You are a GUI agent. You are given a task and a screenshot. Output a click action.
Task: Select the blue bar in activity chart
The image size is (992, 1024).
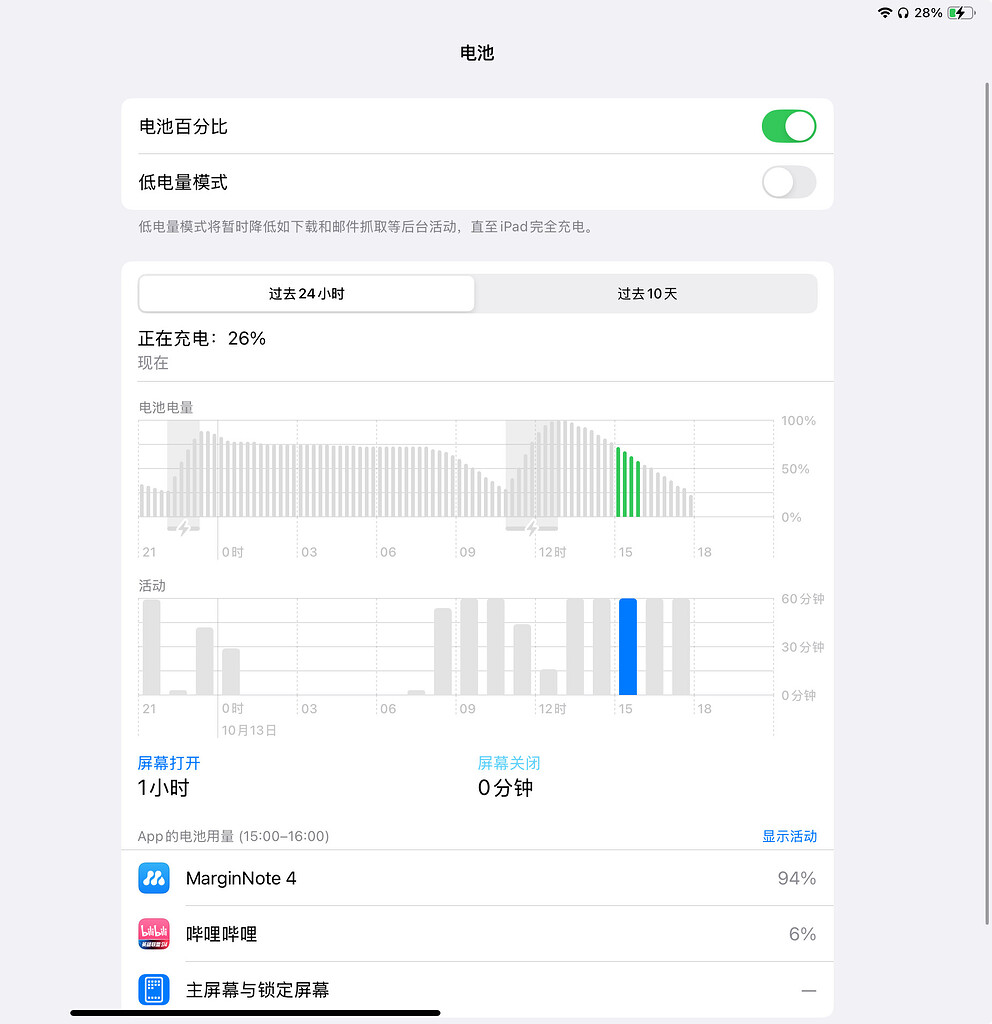pos(627,644)
